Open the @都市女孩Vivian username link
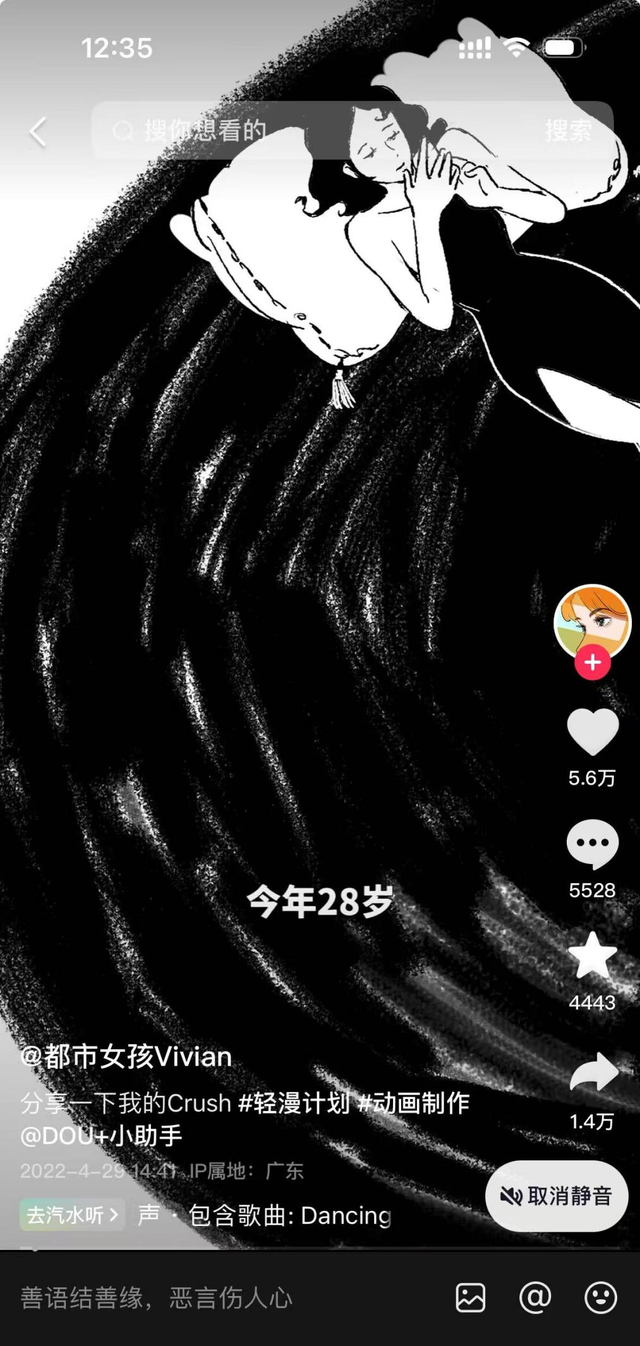Viewport: 640px width, 1346px height. [x=126, y=1056]
